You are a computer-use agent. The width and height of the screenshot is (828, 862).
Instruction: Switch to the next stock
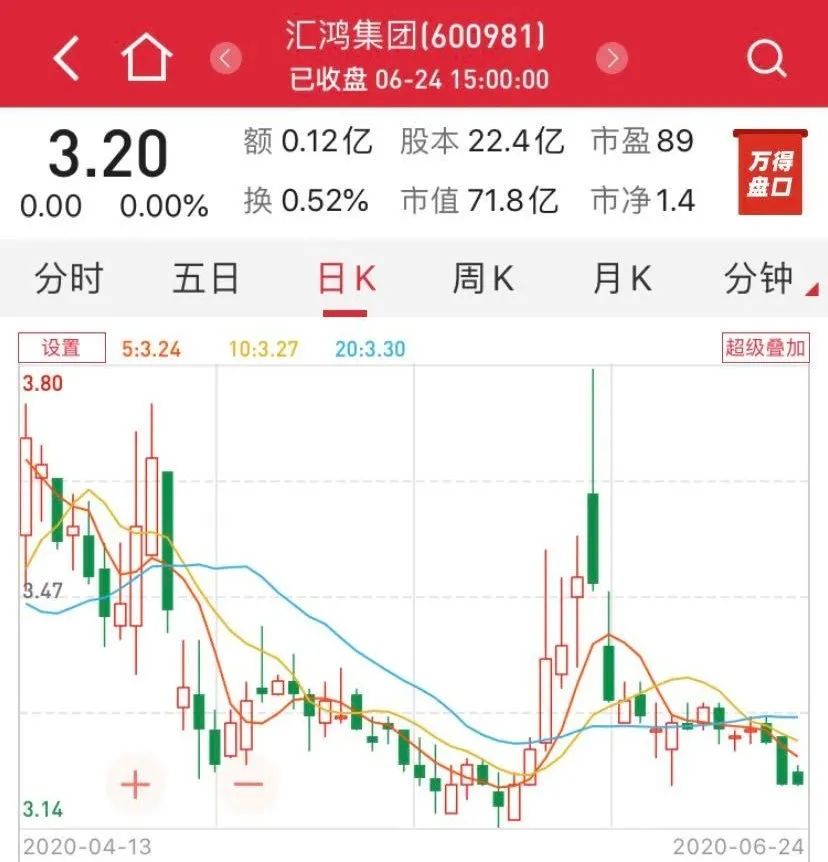611,58
